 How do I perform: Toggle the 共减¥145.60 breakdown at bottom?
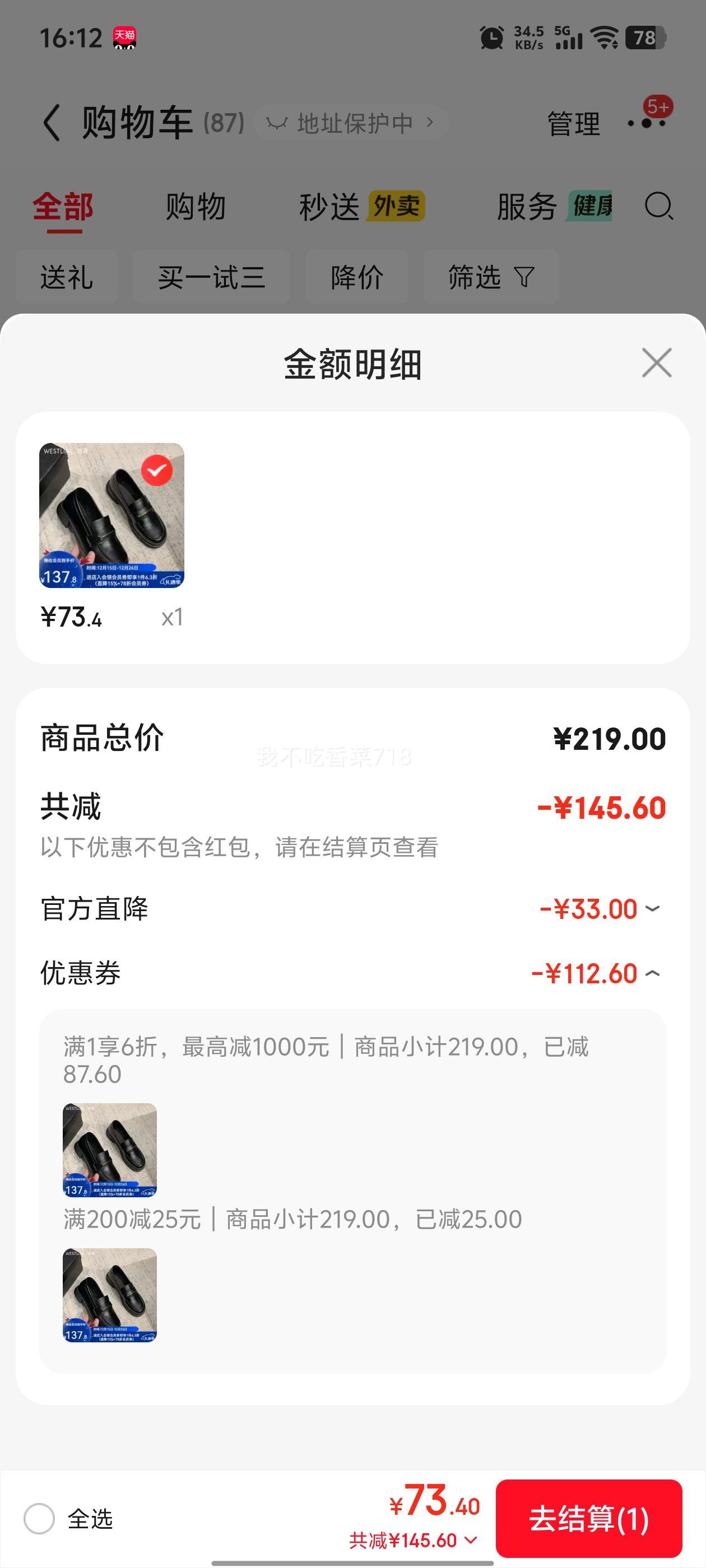click(x=413, y=1541)
